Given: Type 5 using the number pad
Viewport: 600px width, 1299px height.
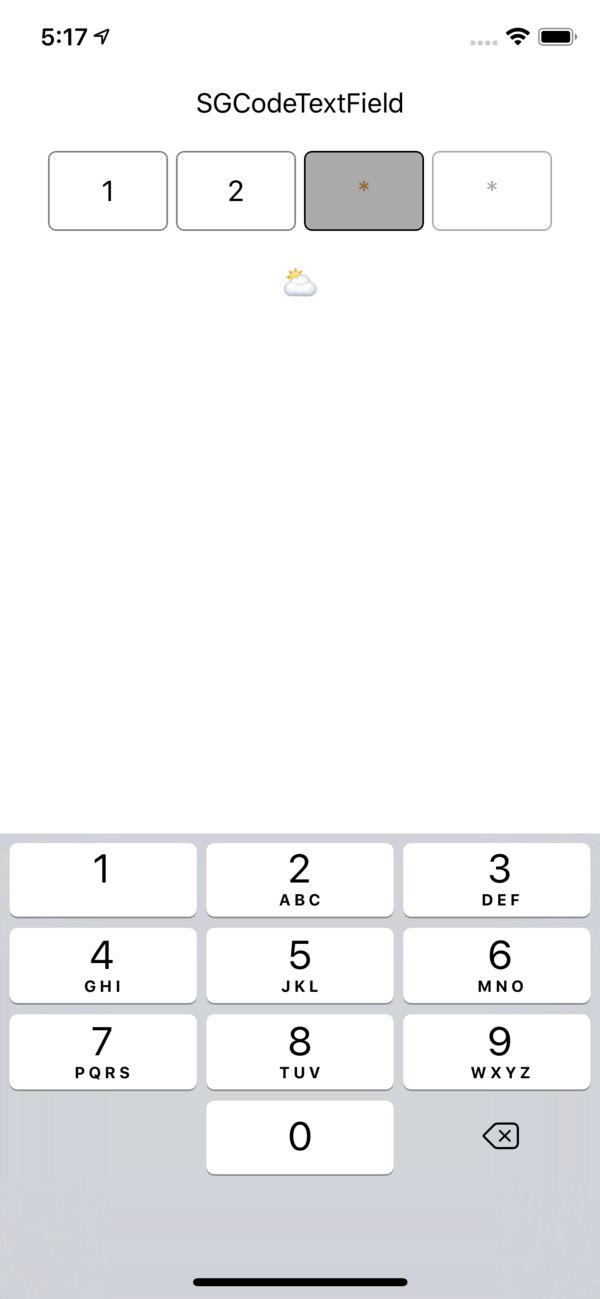Looking at the screenshot, I should pos(300,965).
